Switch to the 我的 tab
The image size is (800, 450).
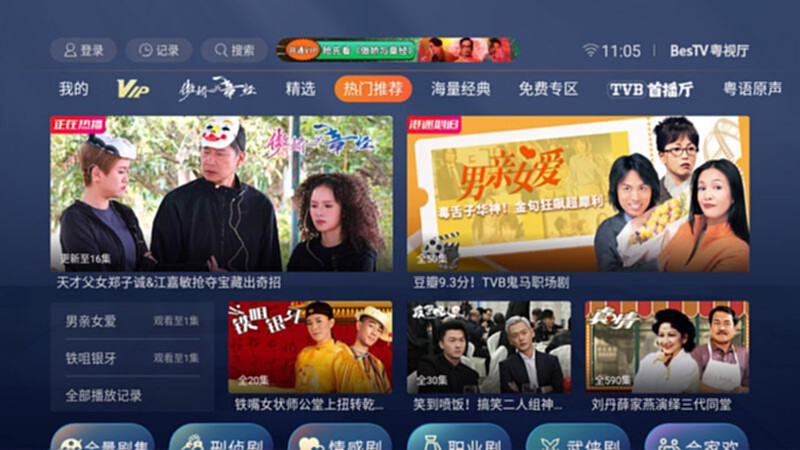73,89
